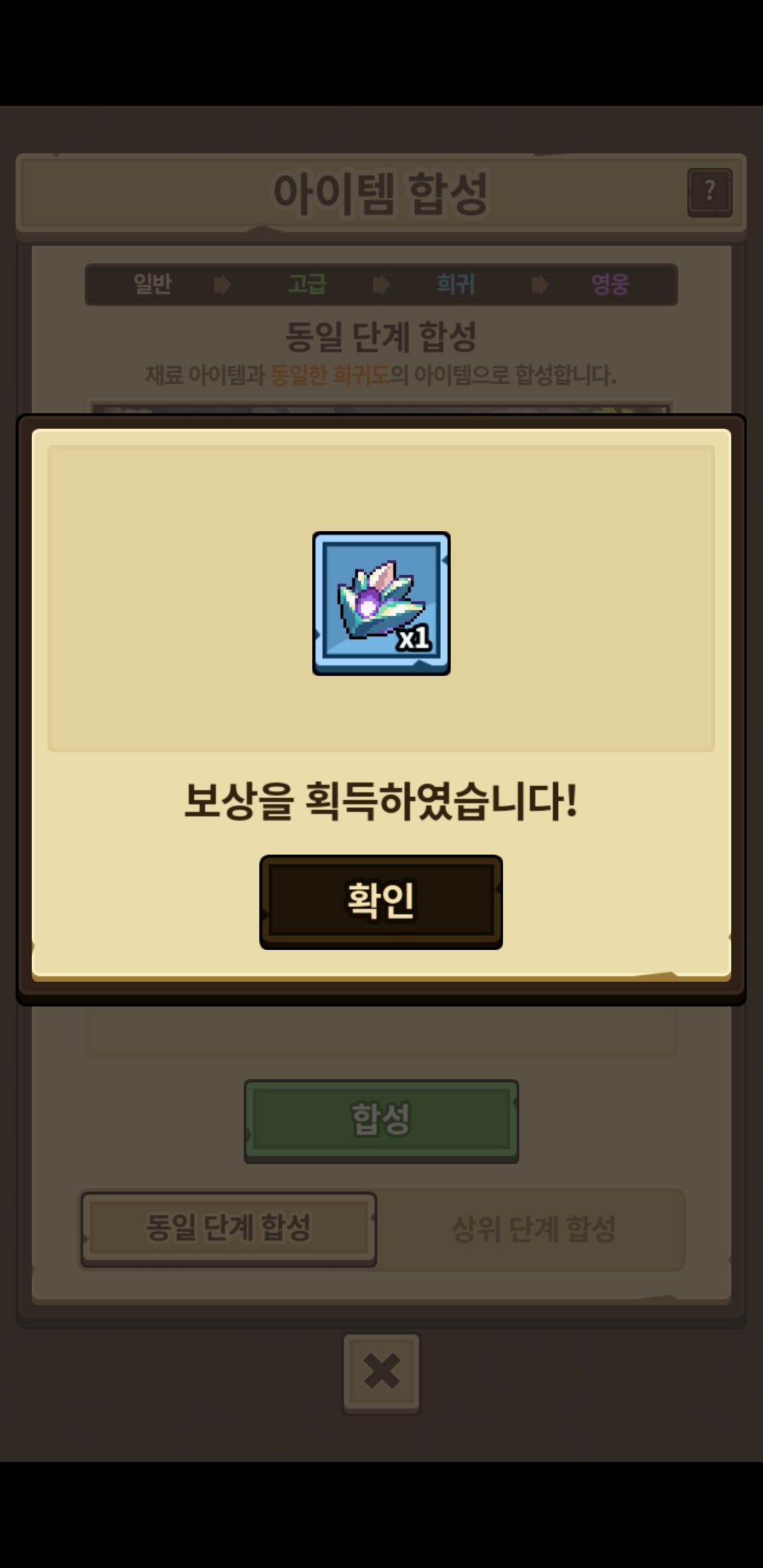The height and width of the screenshot is (1568, 763).
Task: Tap the green 합성 button
Action: tap(381, 1120)
